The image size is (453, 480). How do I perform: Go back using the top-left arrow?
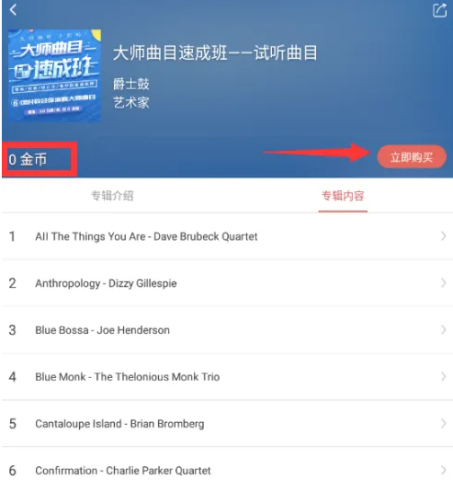pyautogui.click(x=13, y=10)
